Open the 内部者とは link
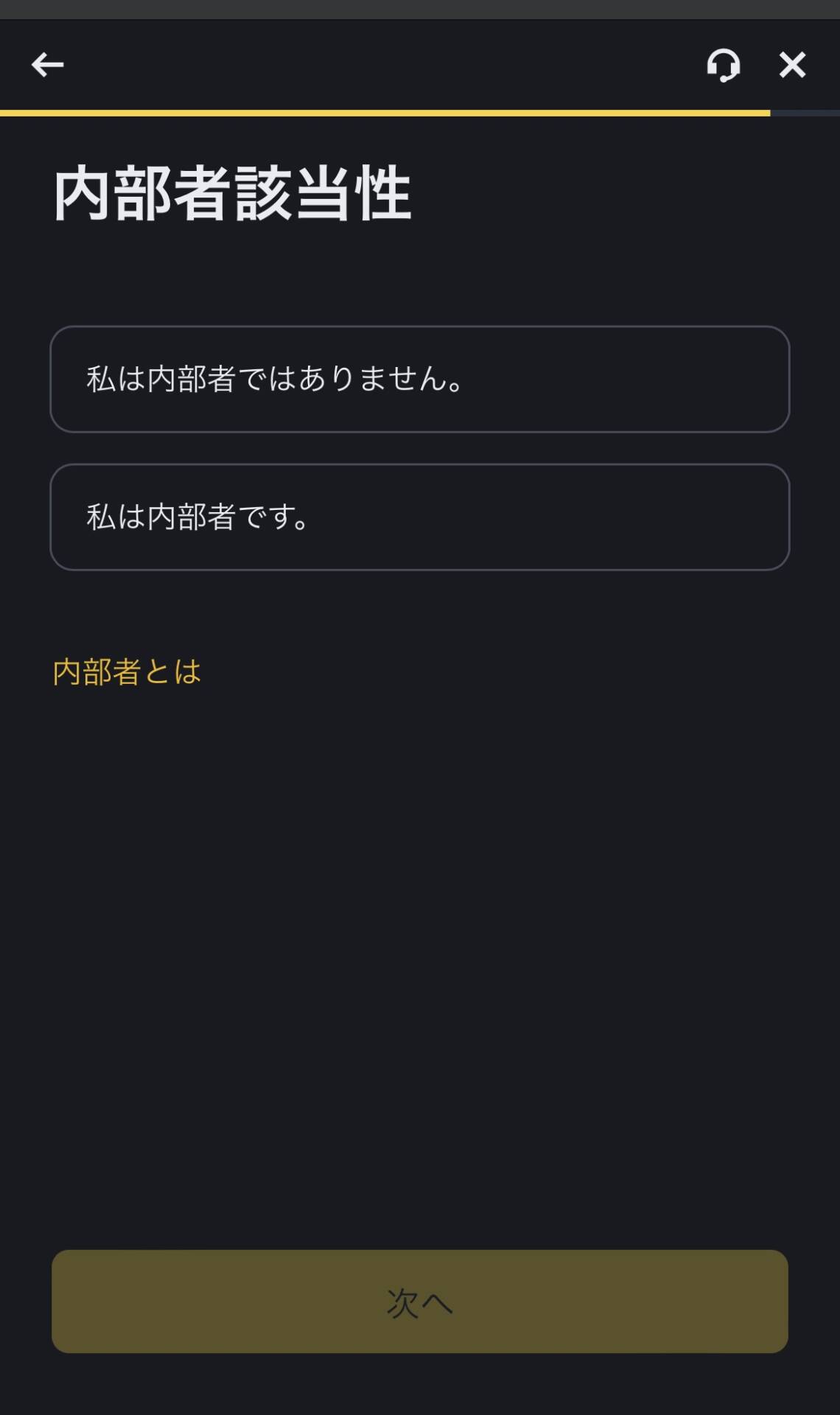This screenshot has height=1415, width=840. tap(127, 671)
